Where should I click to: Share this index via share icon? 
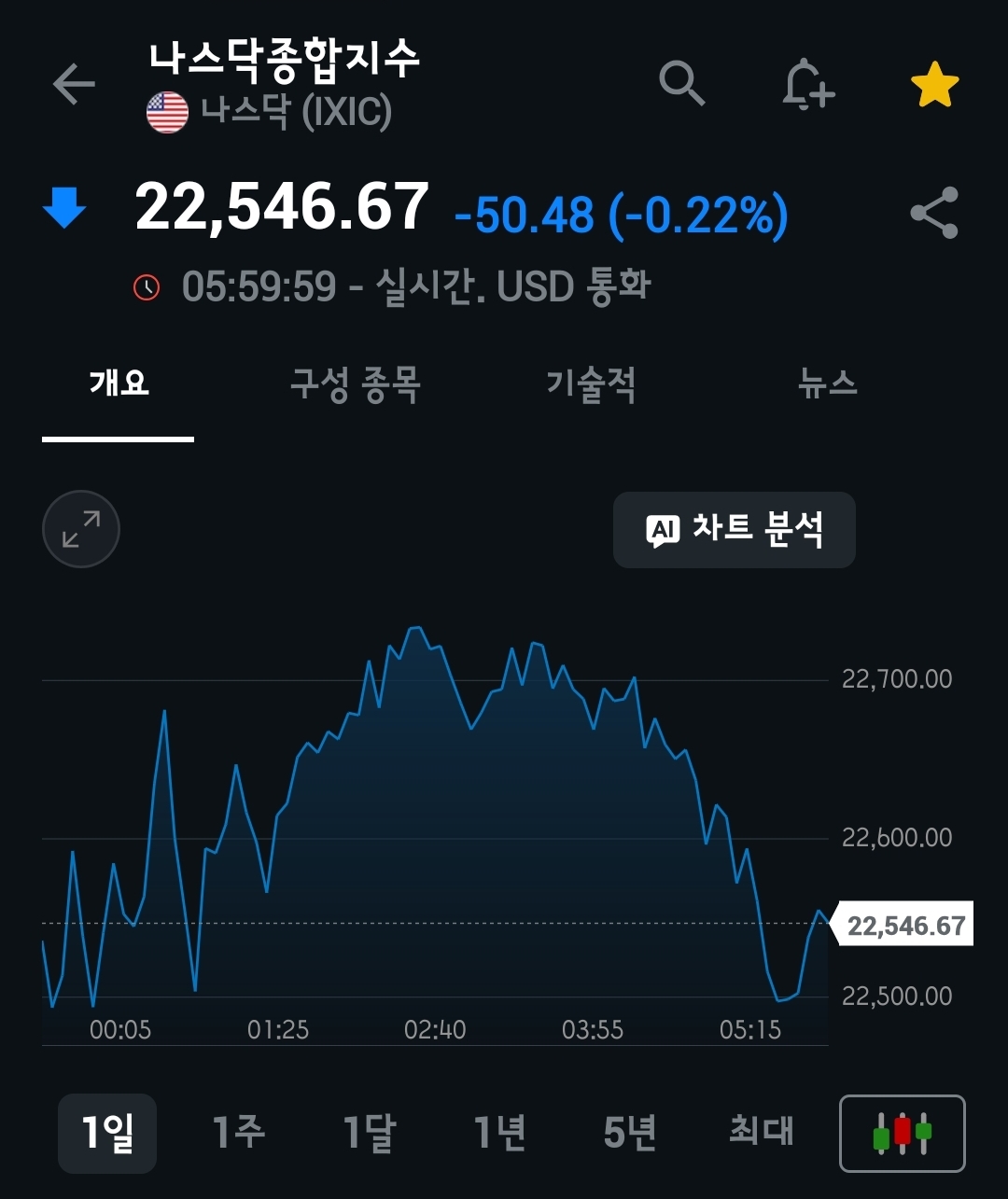click(x=934, y=213)
